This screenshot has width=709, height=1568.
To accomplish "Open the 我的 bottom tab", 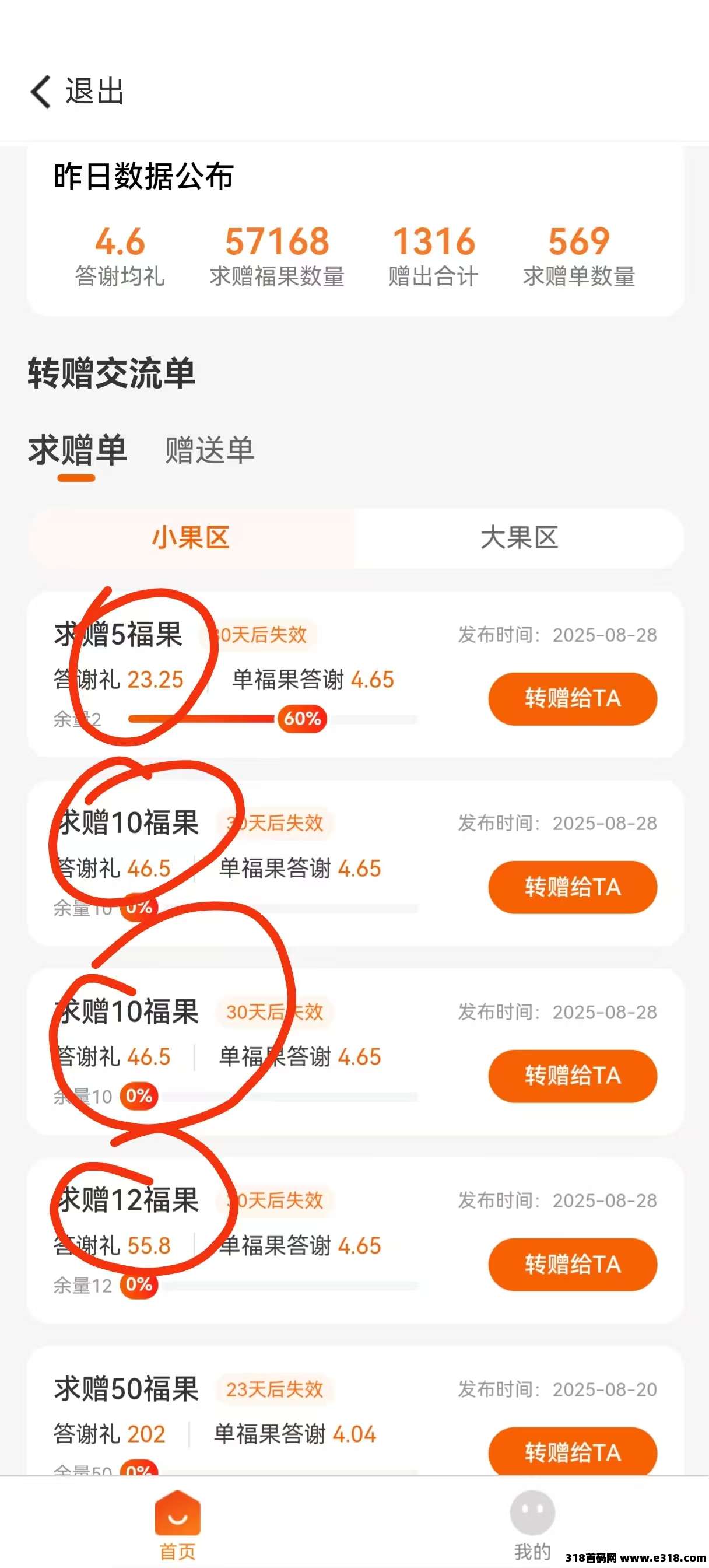I will 532,1524.
